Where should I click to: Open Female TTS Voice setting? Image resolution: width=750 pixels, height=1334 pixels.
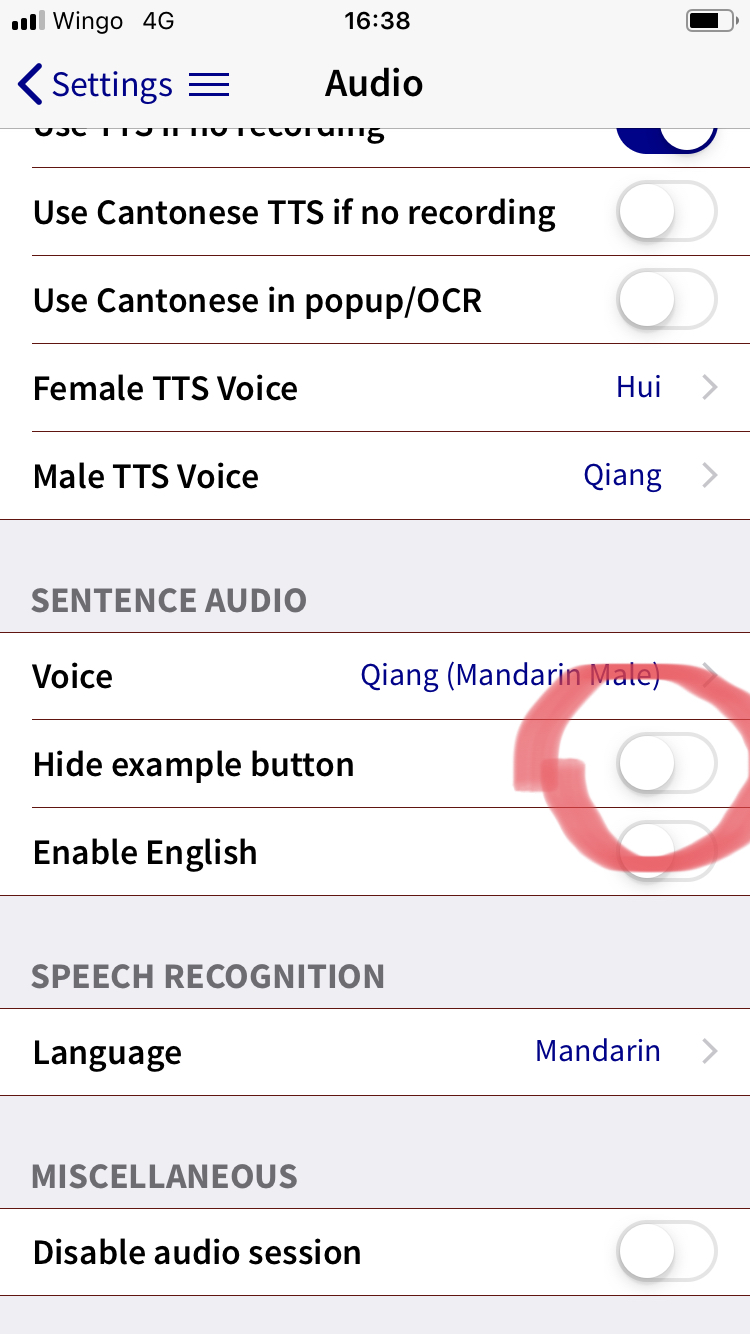coord(375,388)
